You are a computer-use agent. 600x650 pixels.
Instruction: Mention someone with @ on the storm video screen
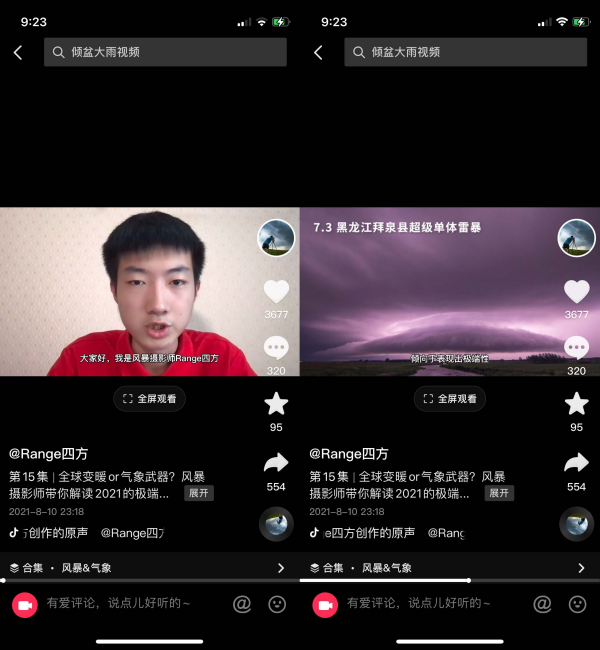pyautogui.click(x=542, y=604)
